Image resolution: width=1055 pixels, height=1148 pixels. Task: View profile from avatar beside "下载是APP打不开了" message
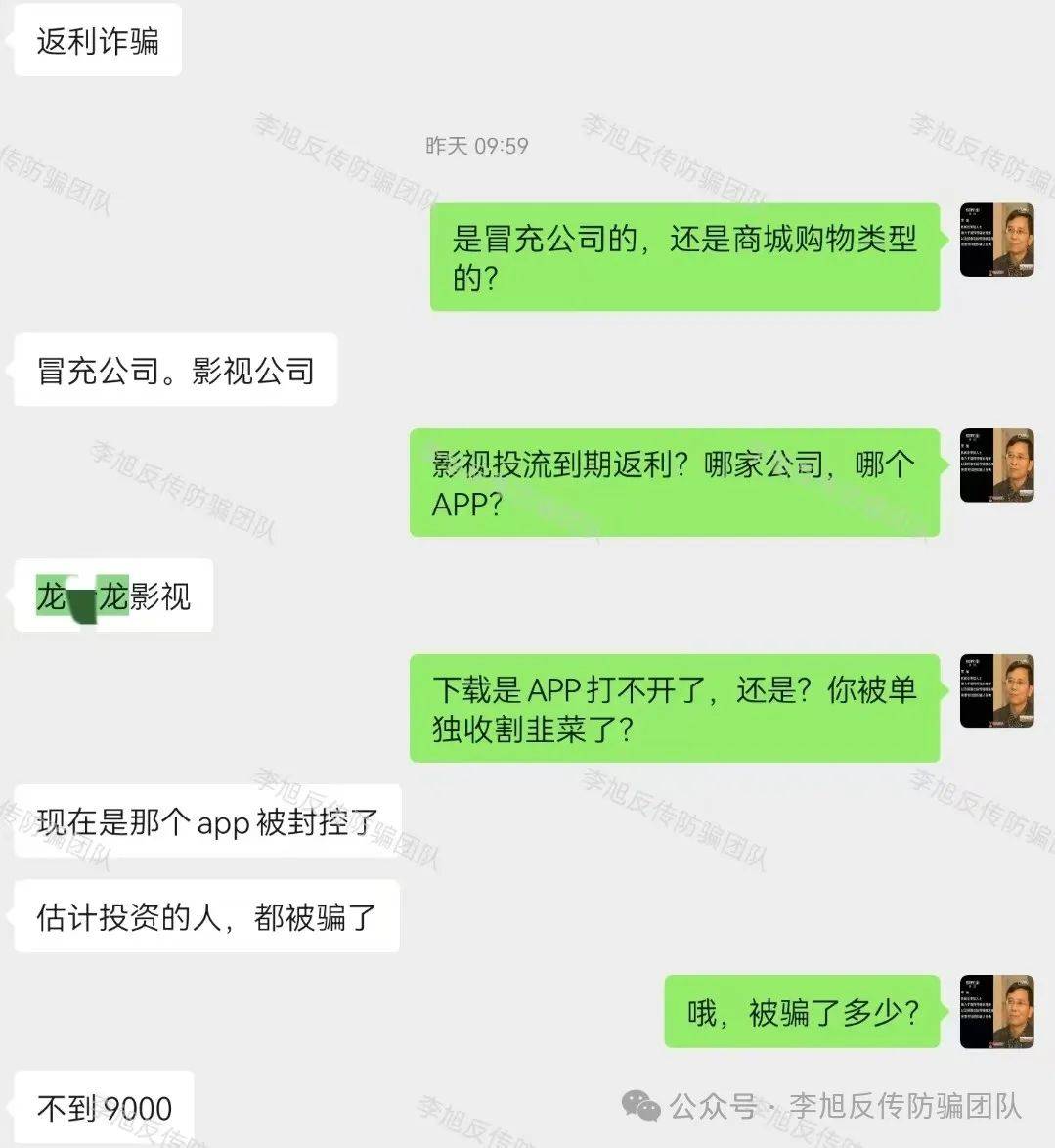pyautogui.click(x=996, y=691)
